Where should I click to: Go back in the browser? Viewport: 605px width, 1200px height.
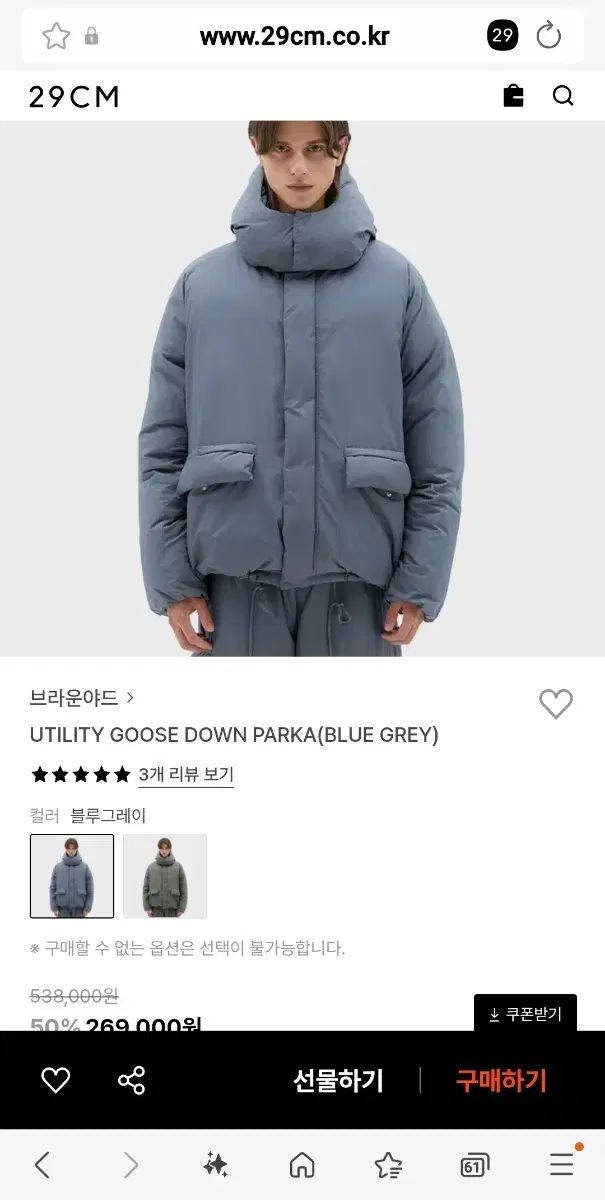pyautogui.click(x=42, y=1165)
